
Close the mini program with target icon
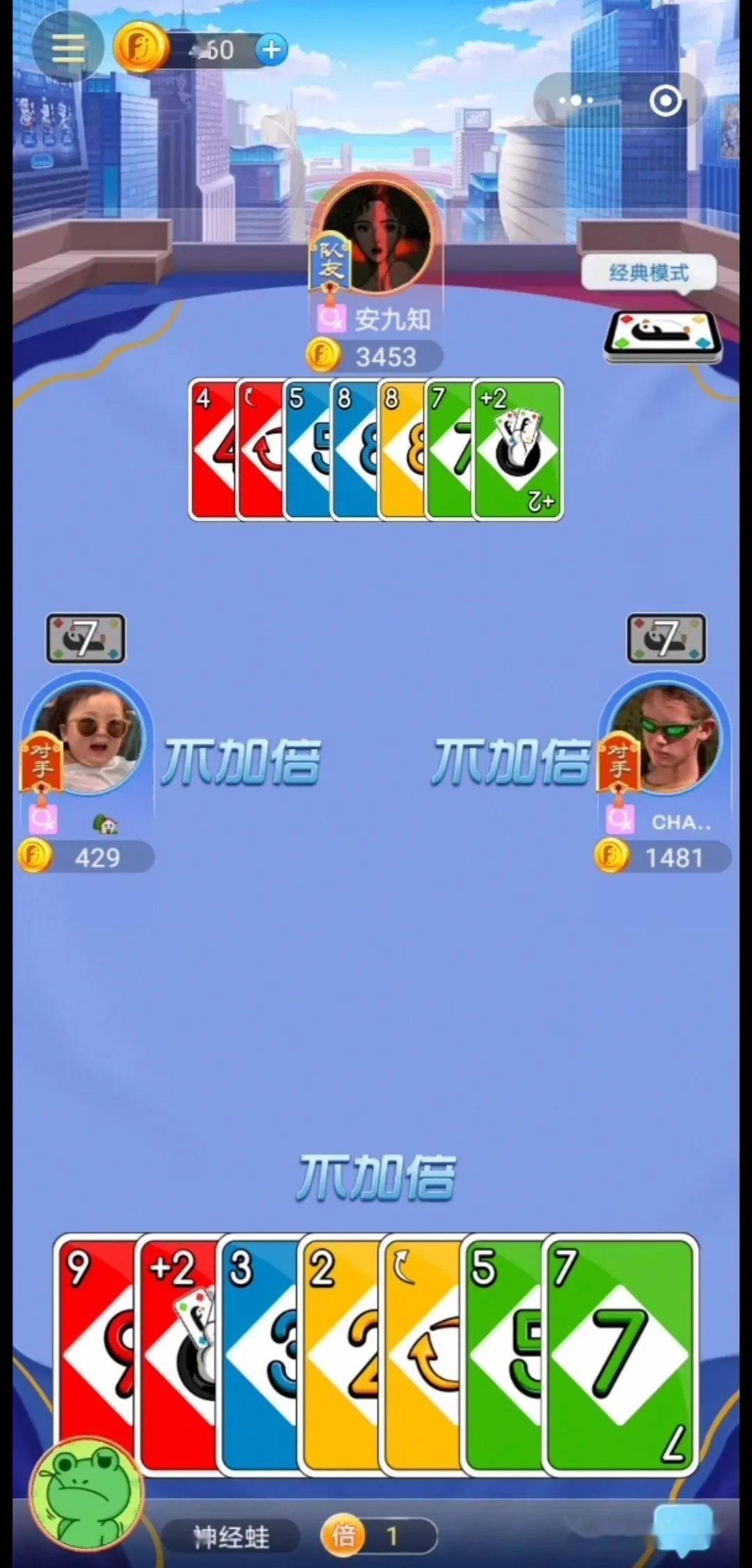tap(665, 101)
